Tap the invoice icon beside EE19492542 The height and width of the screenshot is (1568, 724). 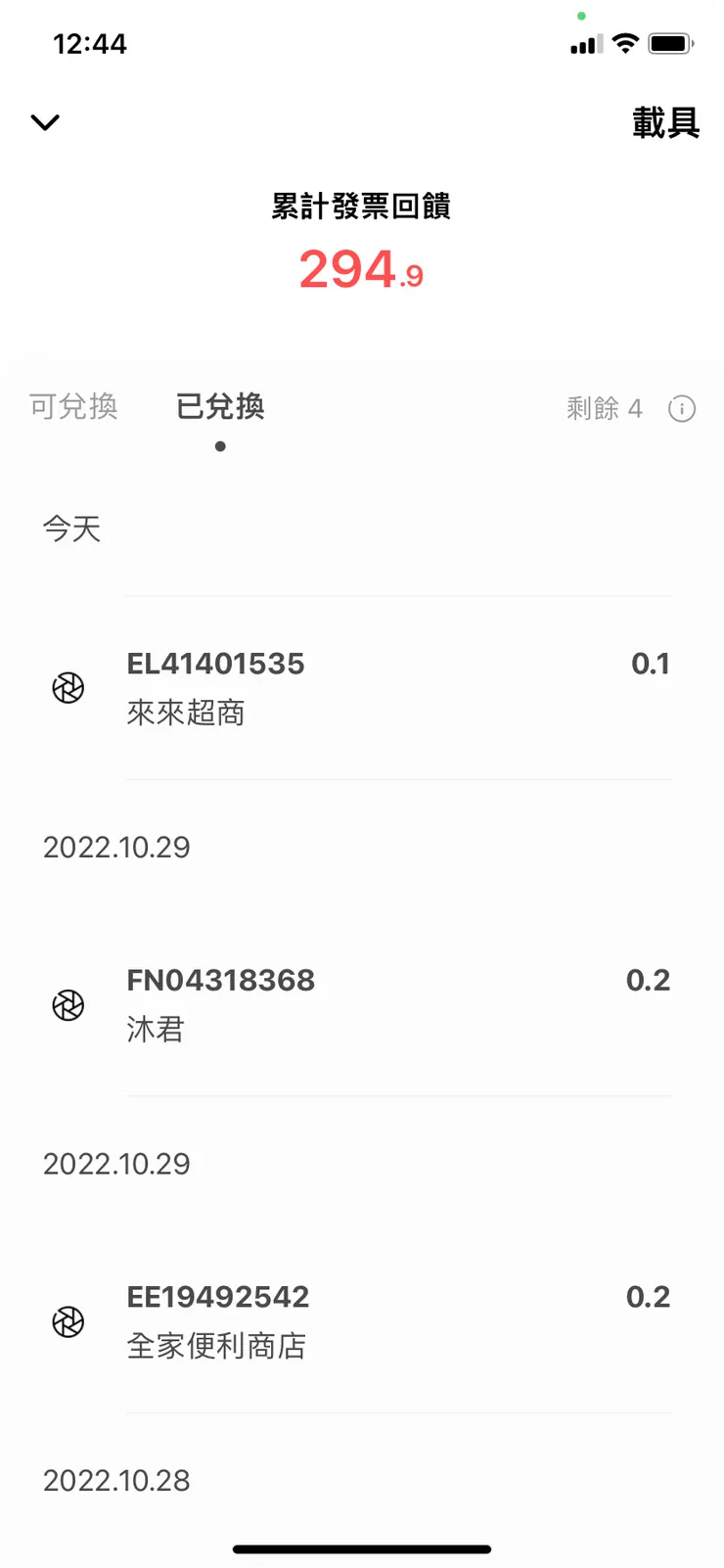tap(68, 1321)
